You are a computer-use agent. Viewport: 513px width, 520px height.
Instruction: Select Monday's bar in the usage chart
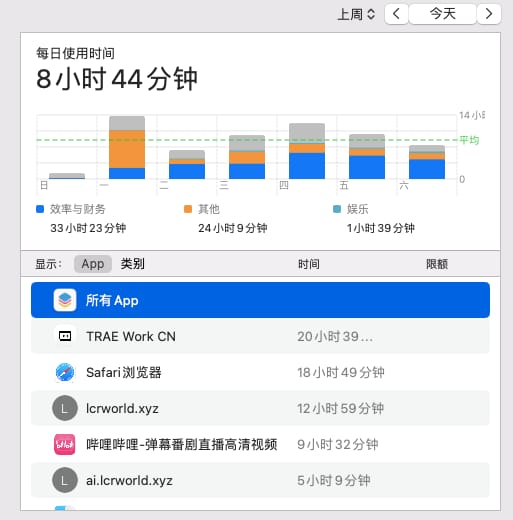[x=127, y=147]
